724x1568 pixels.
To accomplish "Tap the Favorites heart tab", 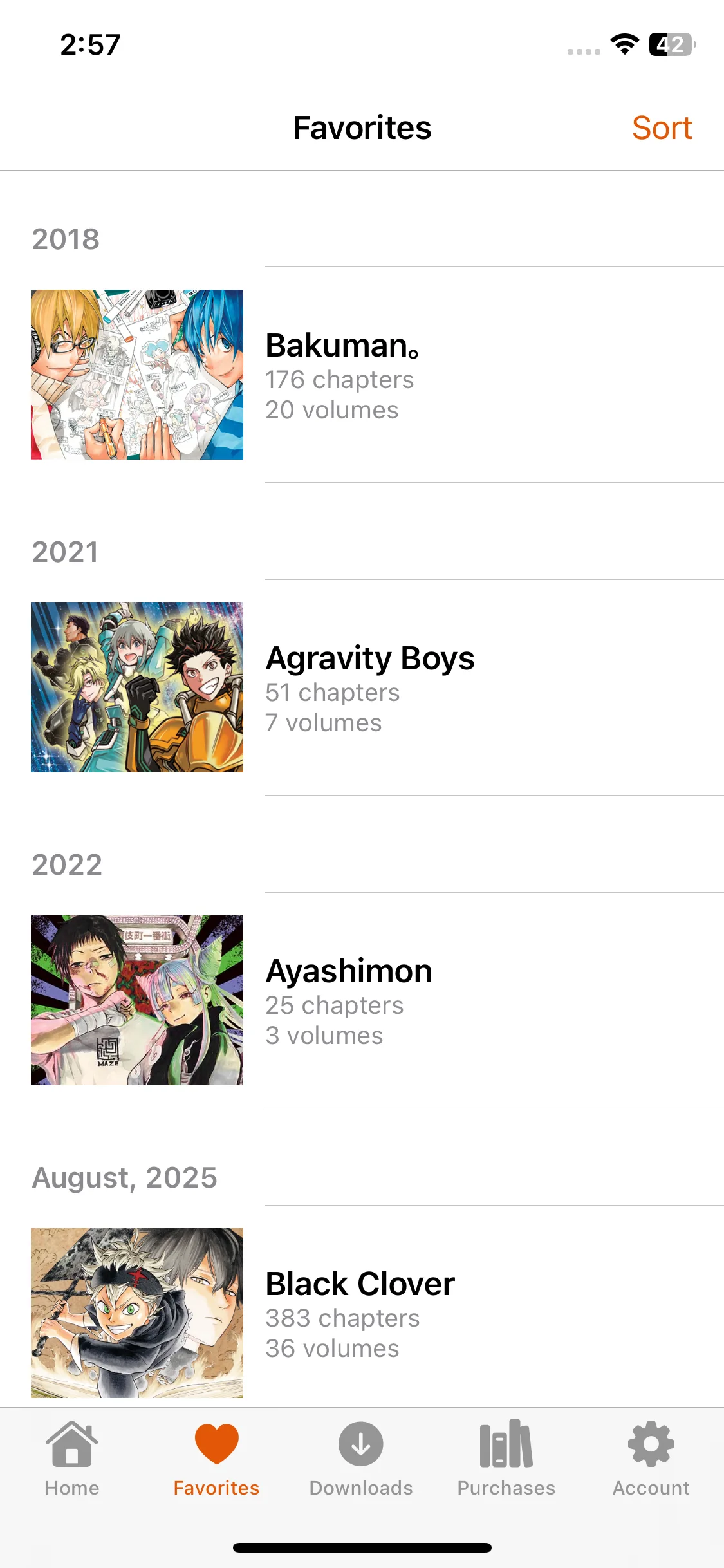I will (x=216, y=1458).
